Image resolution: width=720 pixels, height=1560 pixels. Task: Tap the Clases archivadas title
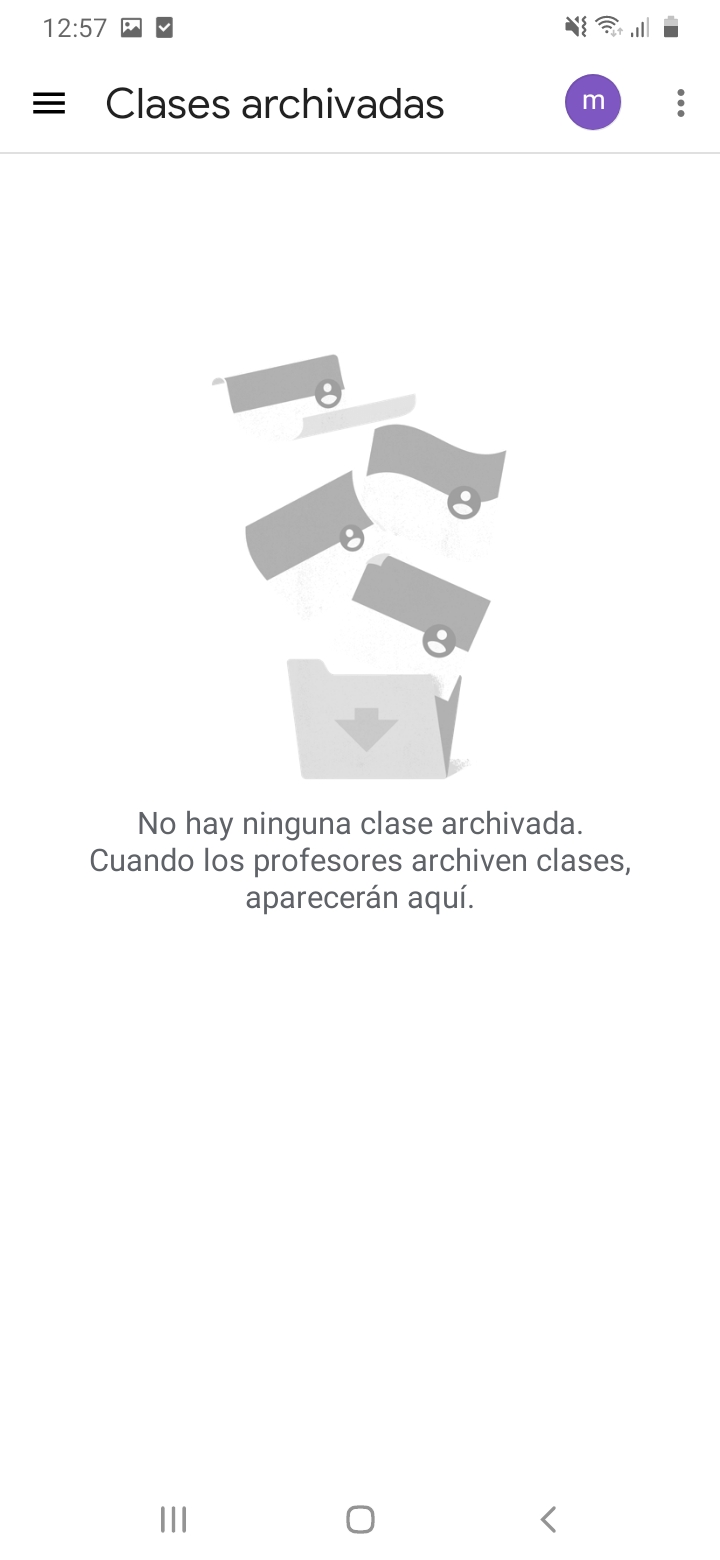274,103
